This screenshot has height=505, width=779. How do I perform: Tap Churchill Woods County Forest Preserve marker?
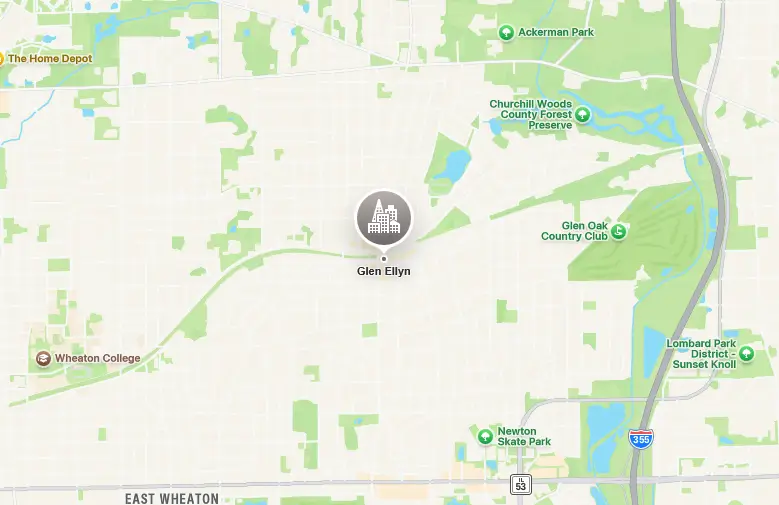tap(583, 115)
